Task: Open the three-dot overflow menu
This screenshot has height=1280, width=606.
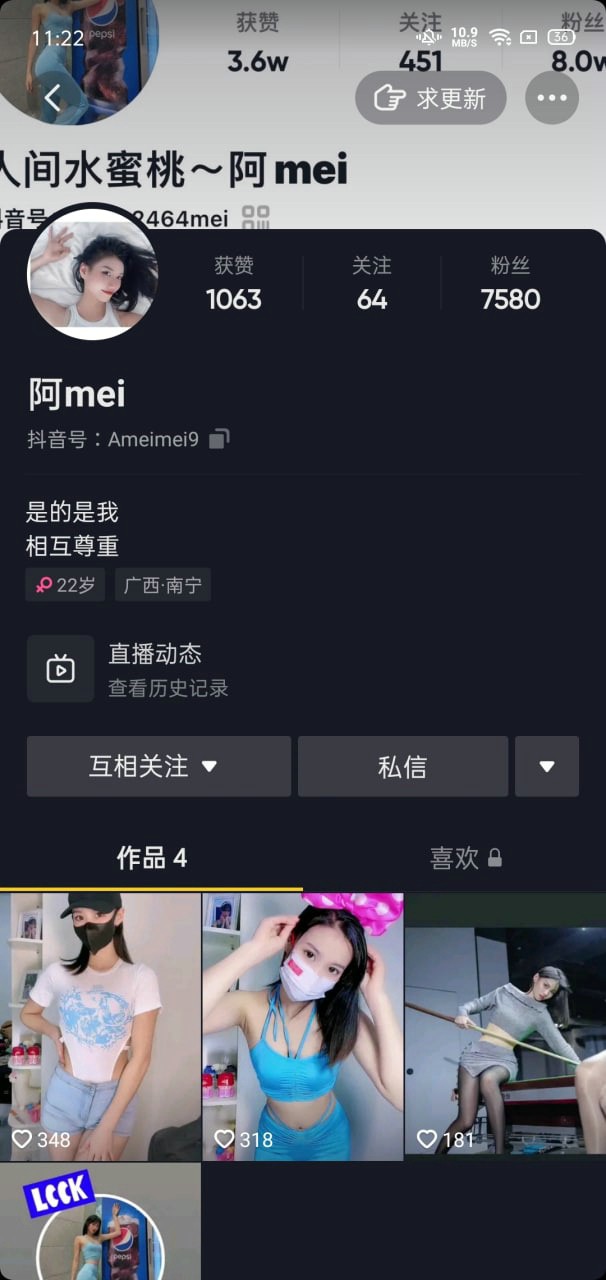Action: pos(552,98)
